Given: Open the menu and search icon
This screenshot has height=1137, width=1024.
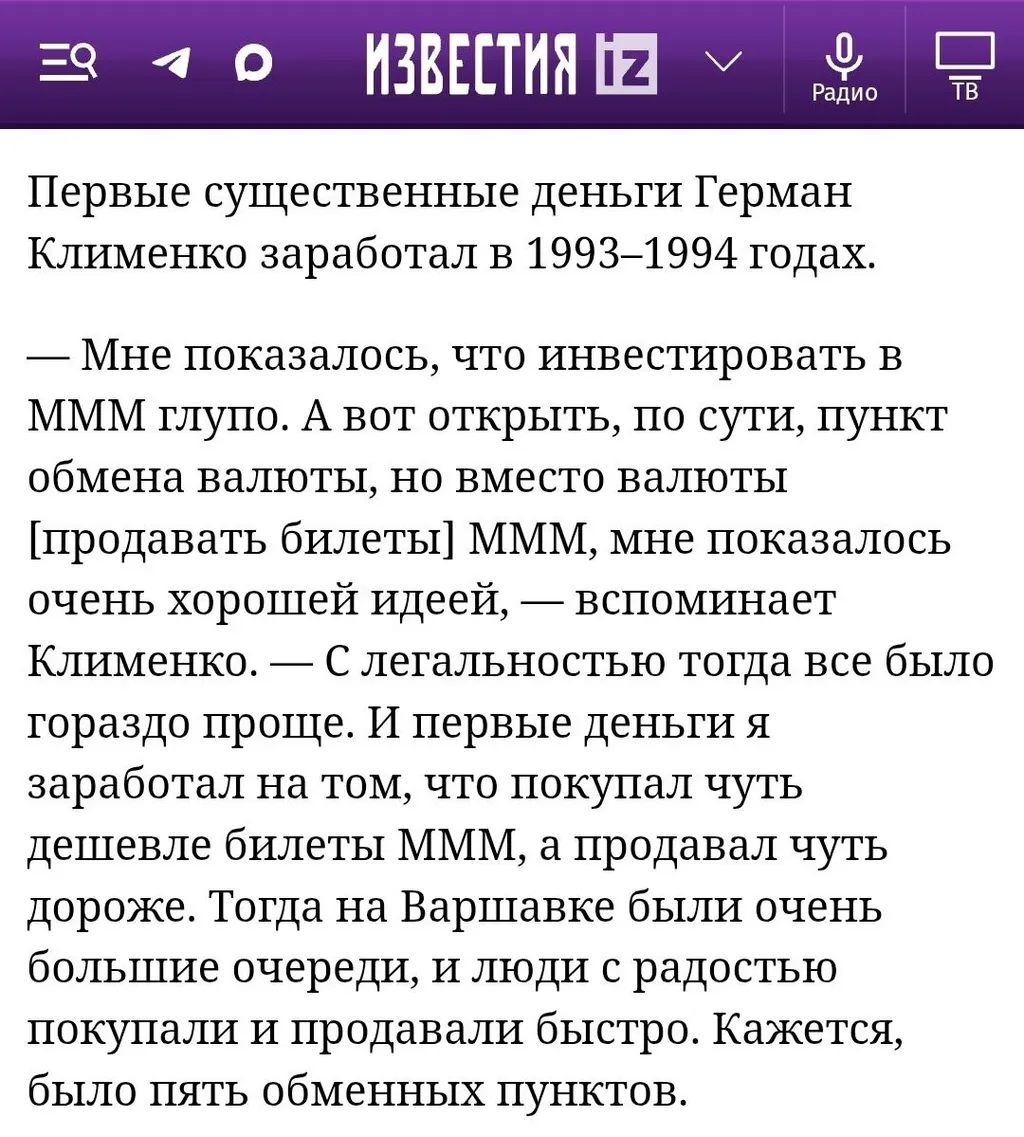Looking at the screenshot, I should tap(68, 63).
